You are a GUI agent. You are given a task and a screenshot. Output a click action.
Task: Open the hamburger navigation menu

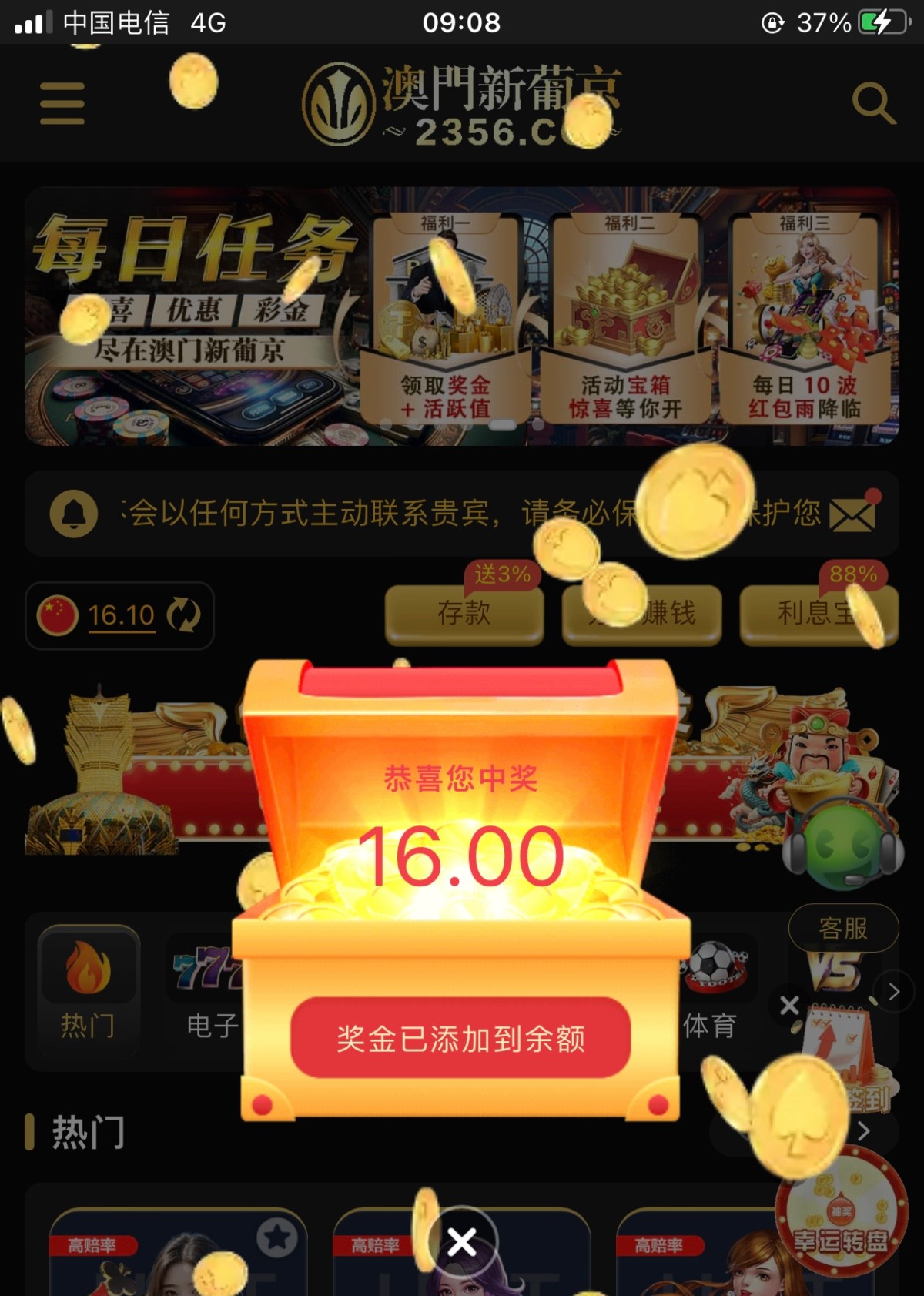click(x=62, y=104)
